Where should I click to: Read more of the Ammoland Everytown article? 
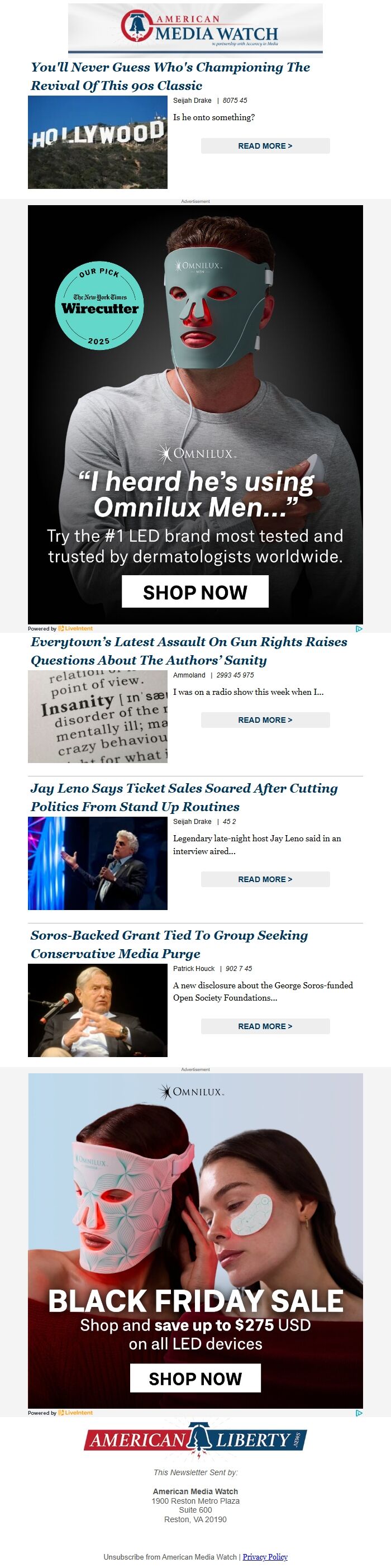coord(265,720)
